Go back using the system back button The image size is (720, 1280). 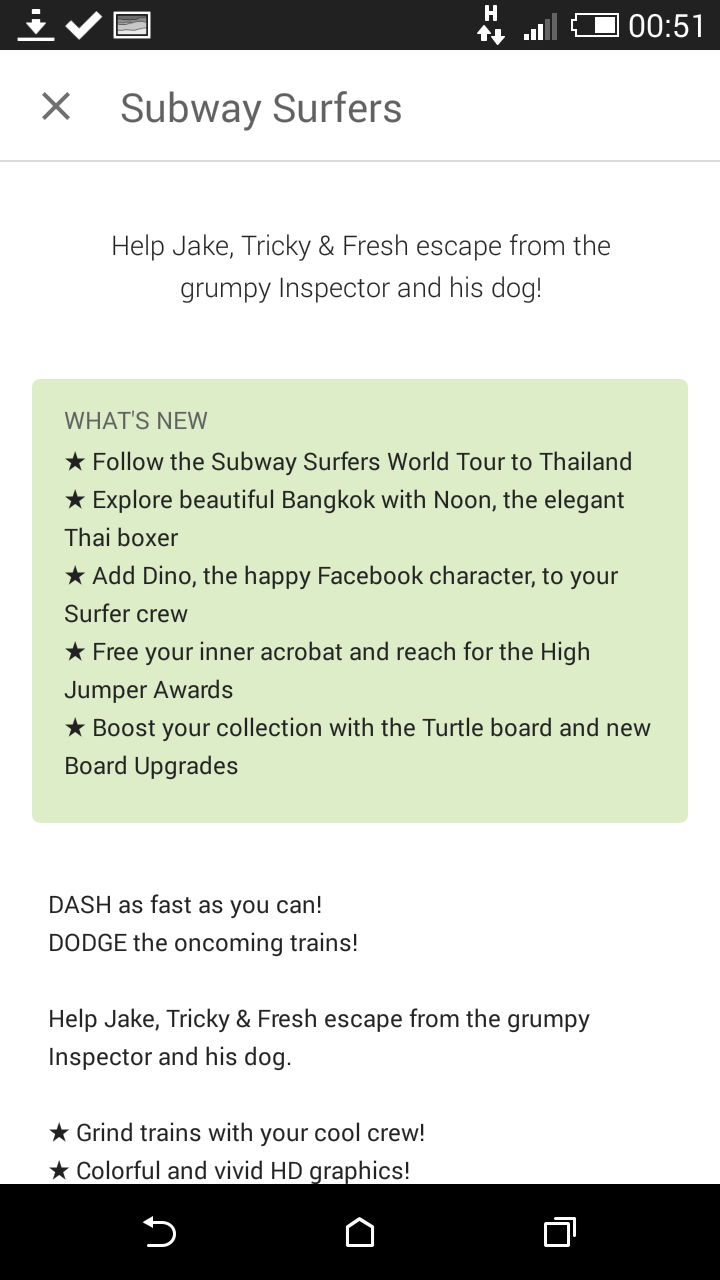coord(160,1232)
